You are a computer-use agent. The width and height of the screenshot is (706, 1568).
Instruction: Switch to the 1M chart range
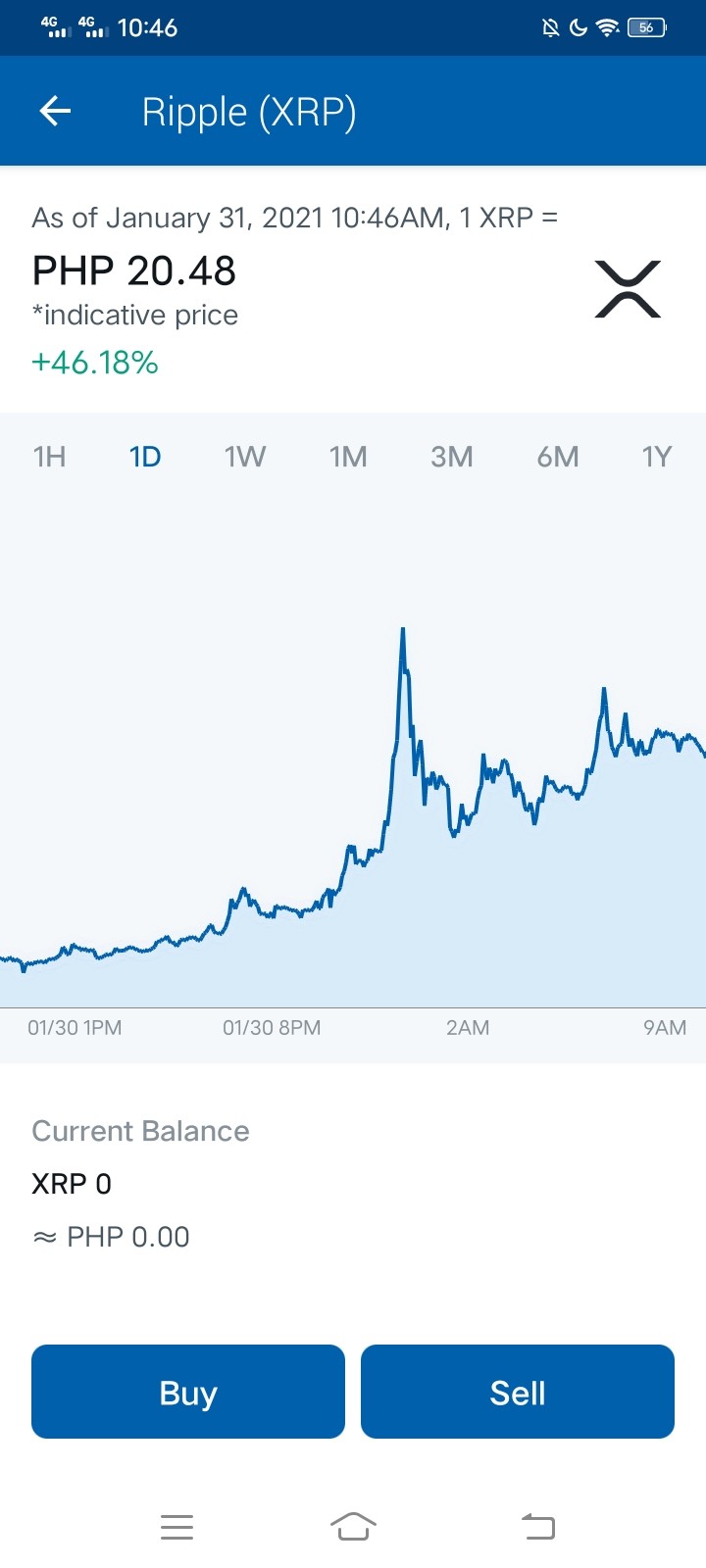[348, 457]
